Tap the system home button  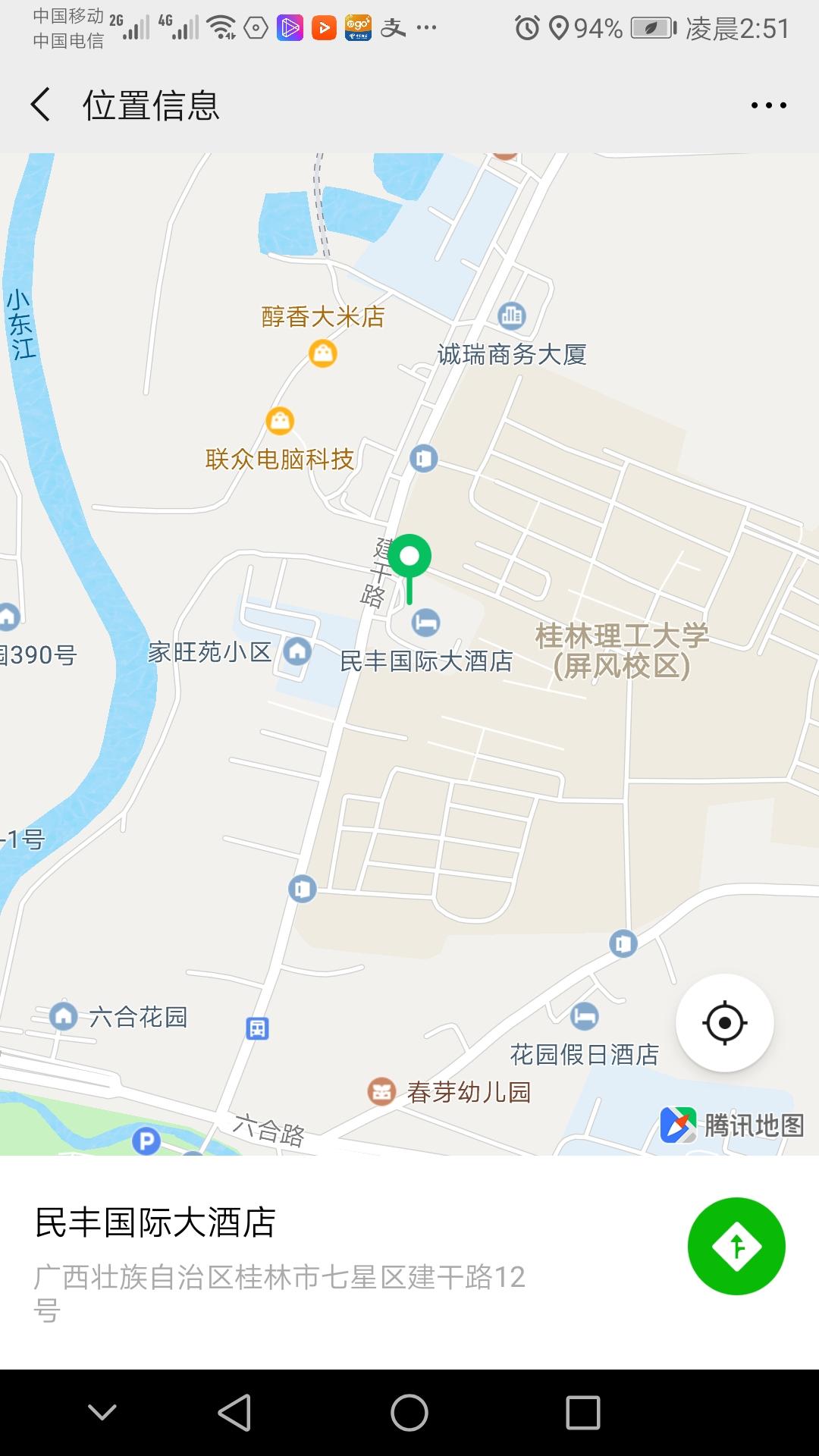409,1413
